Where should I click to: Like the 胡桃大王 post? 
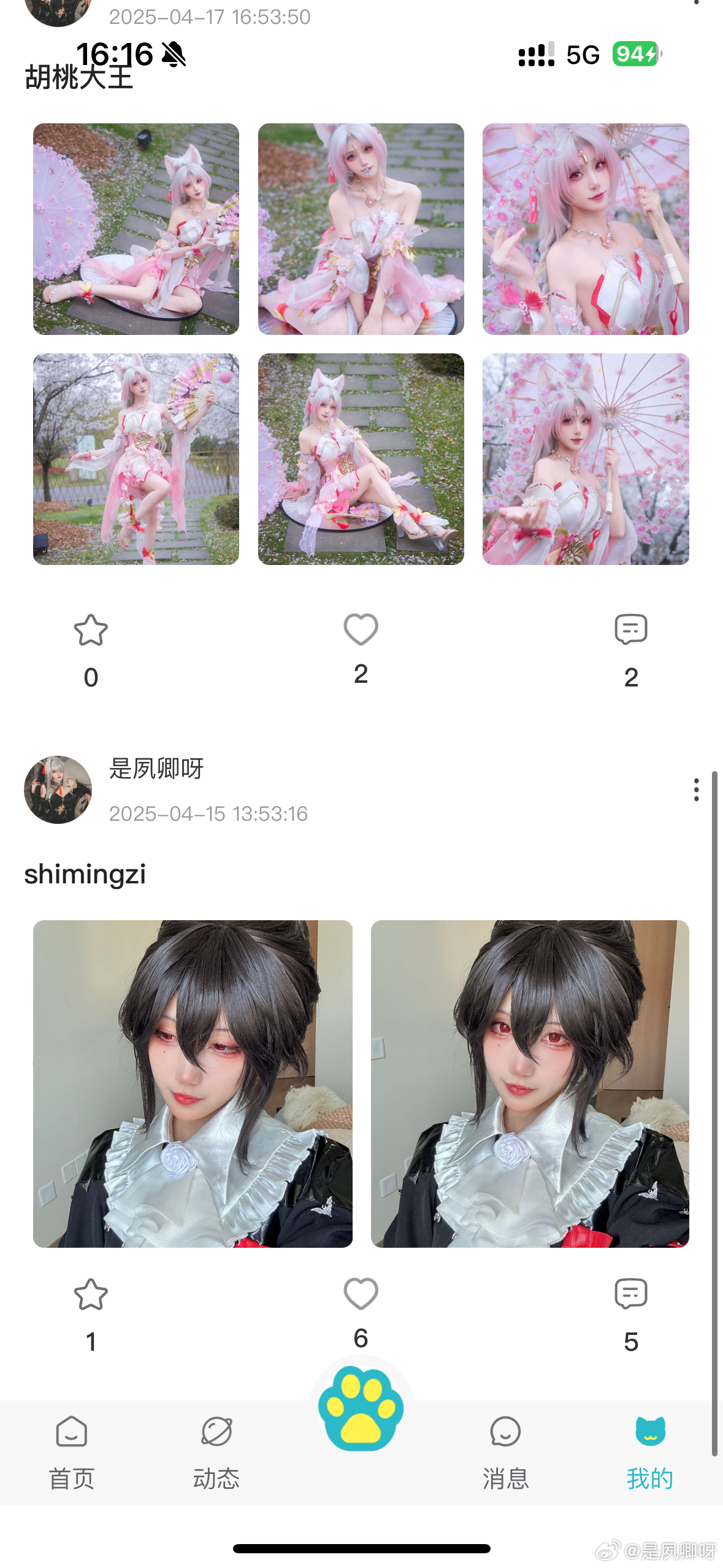pos(361,629)
